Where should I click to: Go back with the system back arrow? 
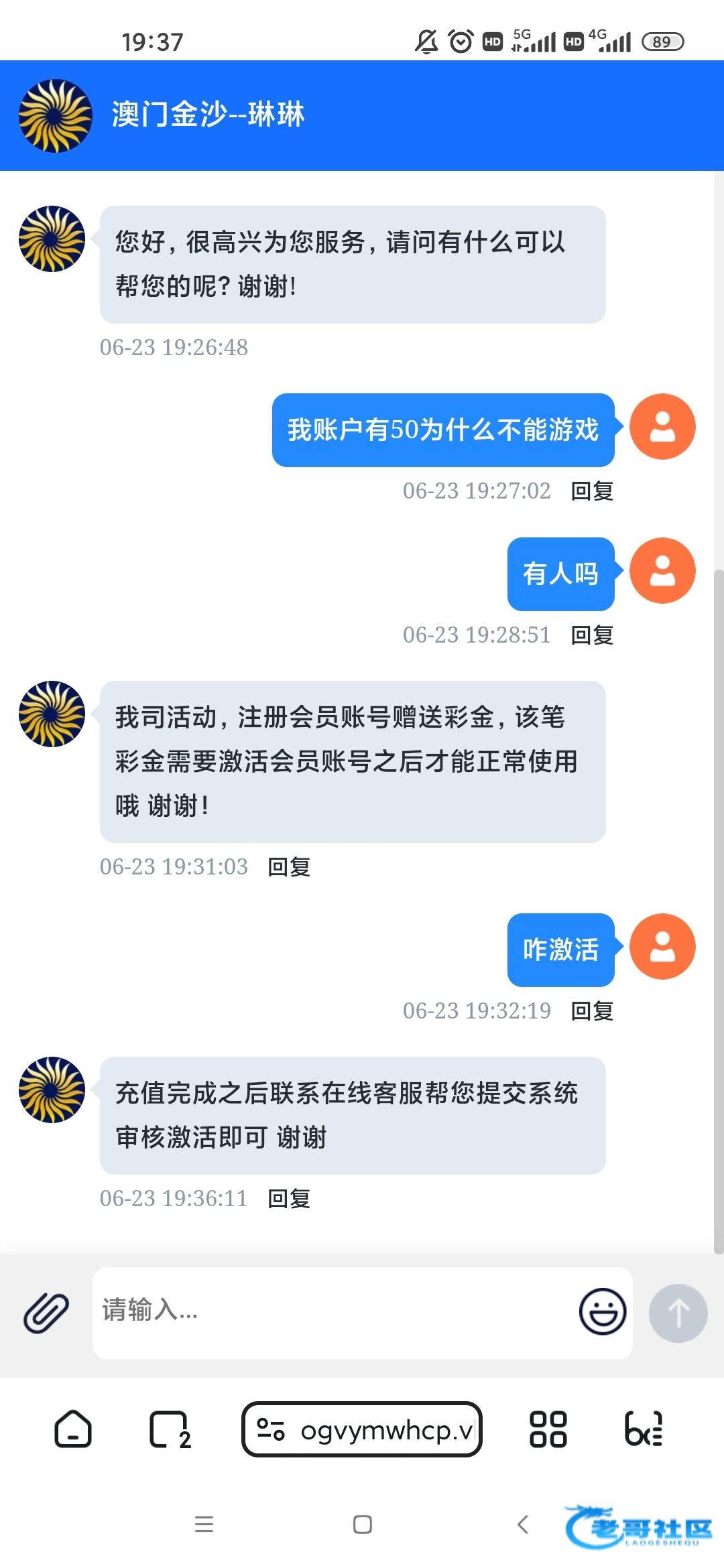tap(523, 1524)
